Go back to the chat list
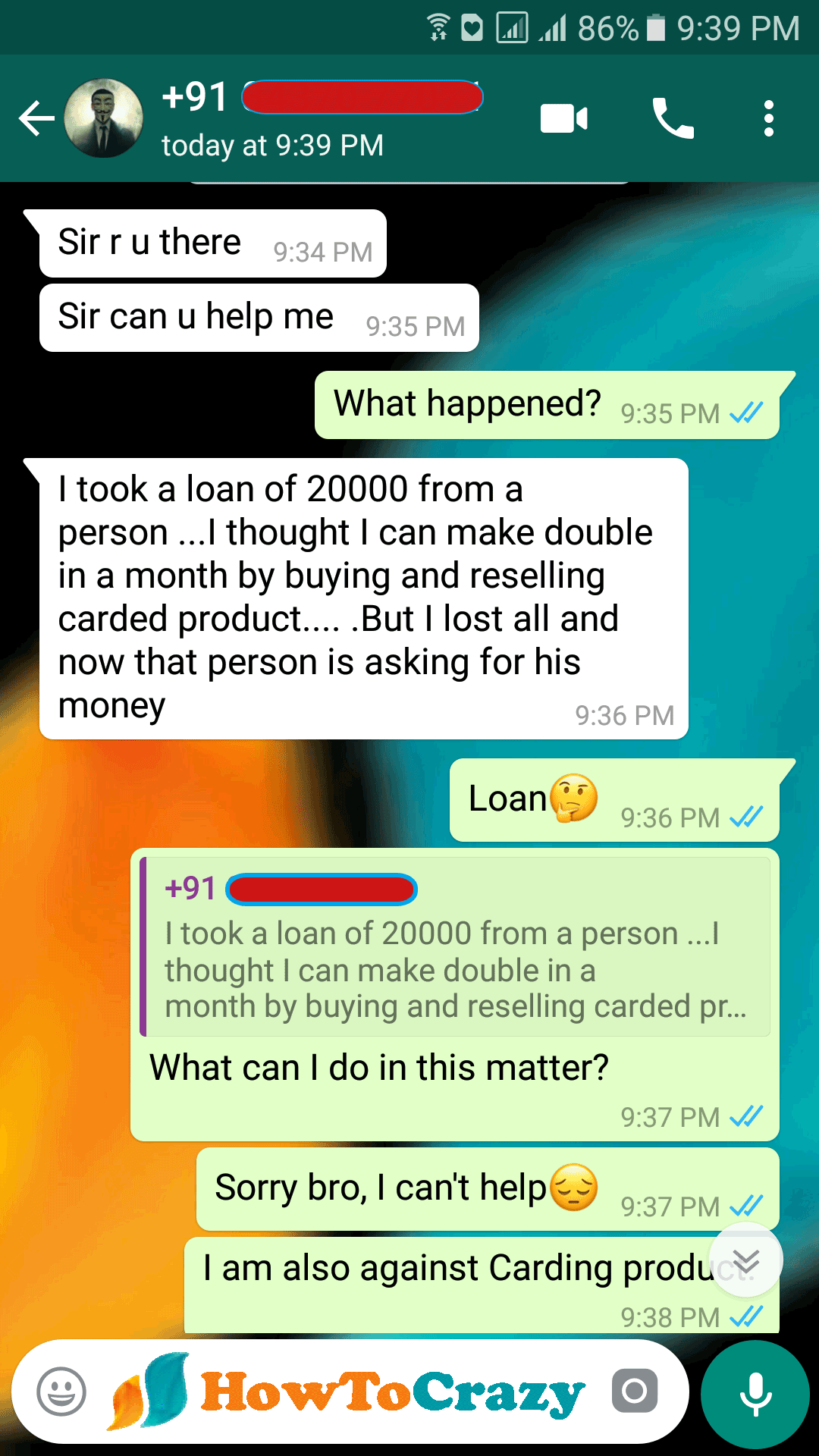Image resolution: width=819 pixels, height=1456 pixels. [36, 119]
